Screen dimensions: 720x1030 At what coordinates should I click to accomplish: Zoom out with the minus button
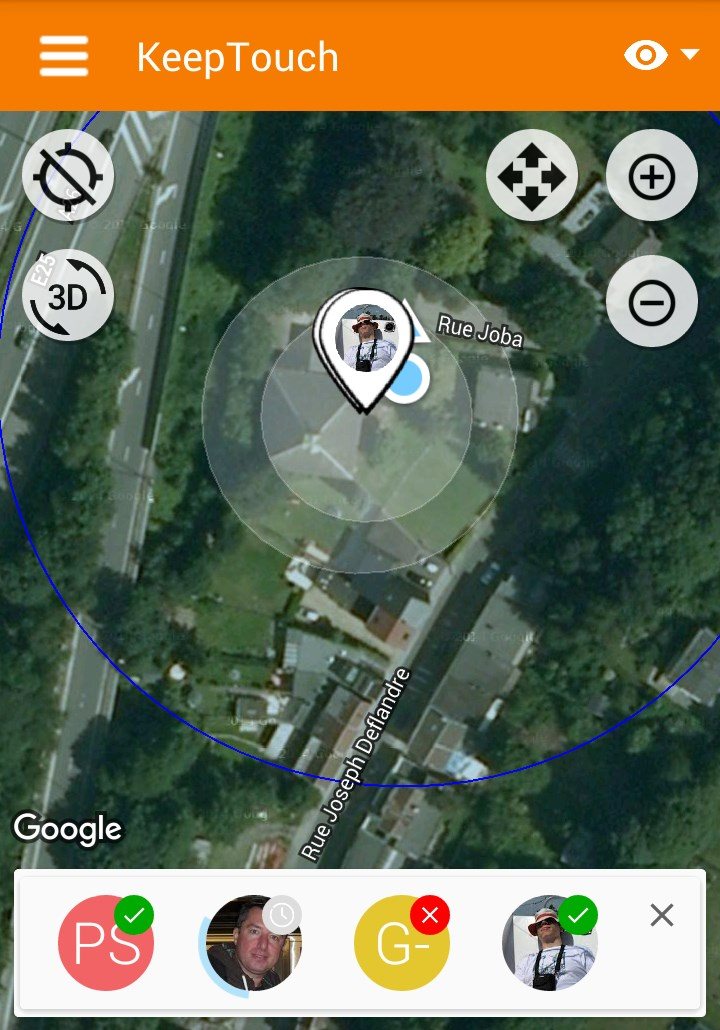(x=651, y=302)
